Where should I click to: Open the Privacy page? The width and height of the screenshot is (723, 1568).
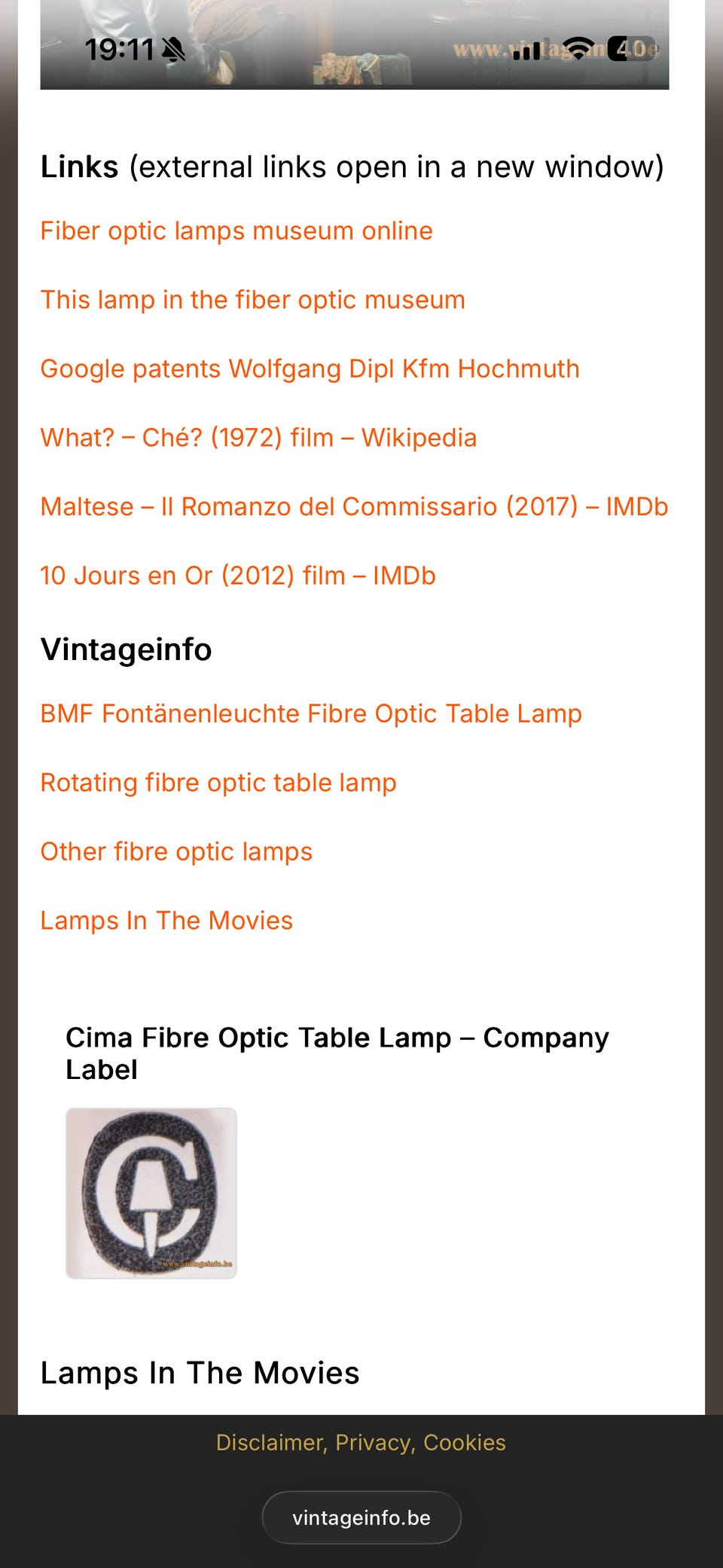click(373, 1442)
